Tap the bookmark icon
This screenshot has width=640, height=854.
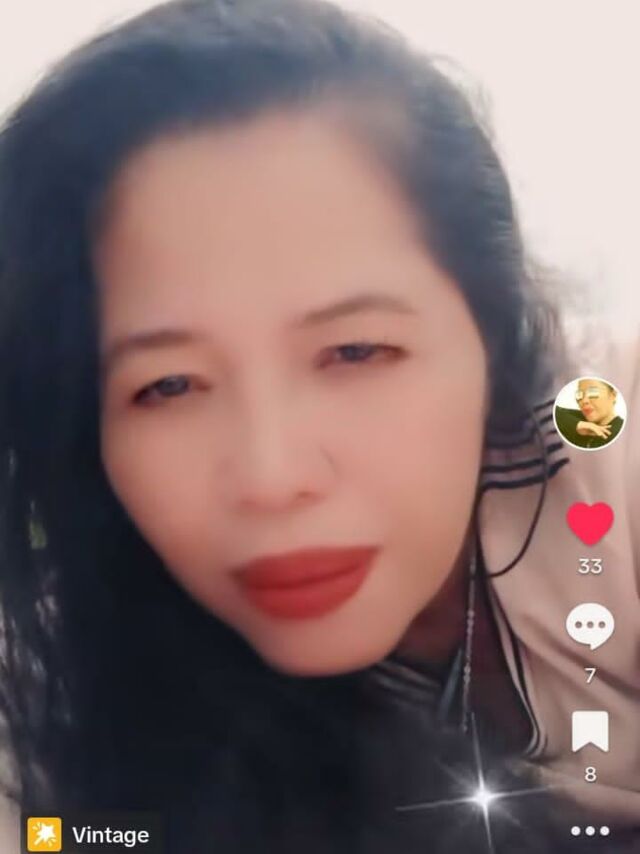[x=590, y=732]
